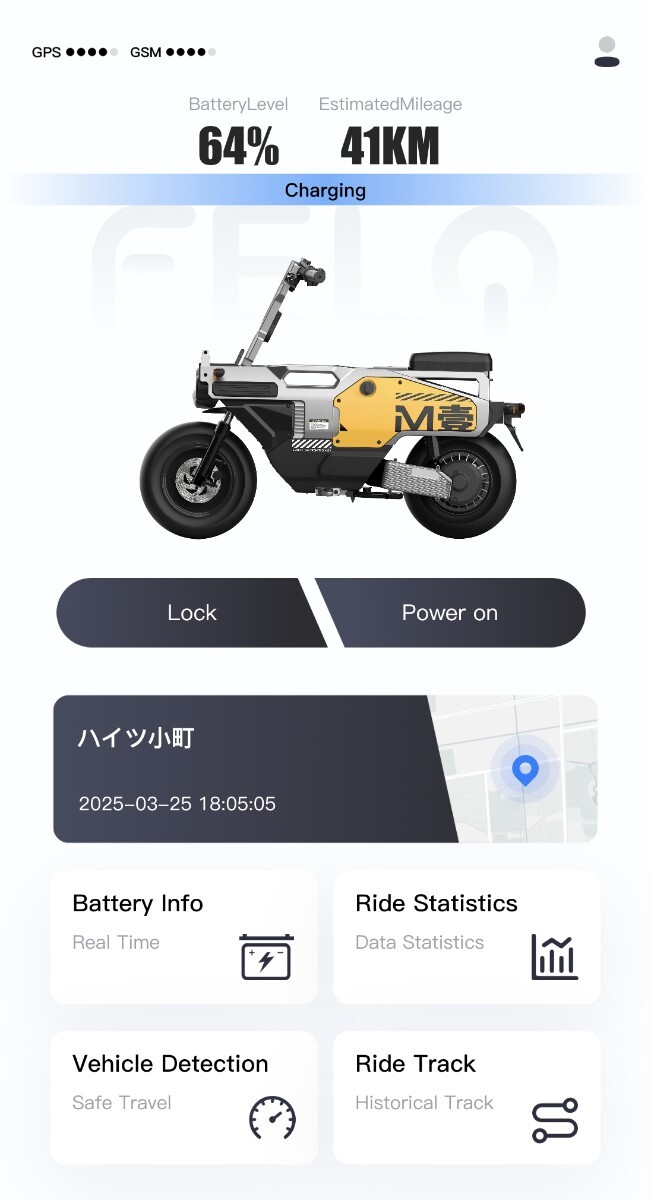Tap Power on to start the bike
The height and width of the screenshot is (1200, 651).
pos(450,613)
